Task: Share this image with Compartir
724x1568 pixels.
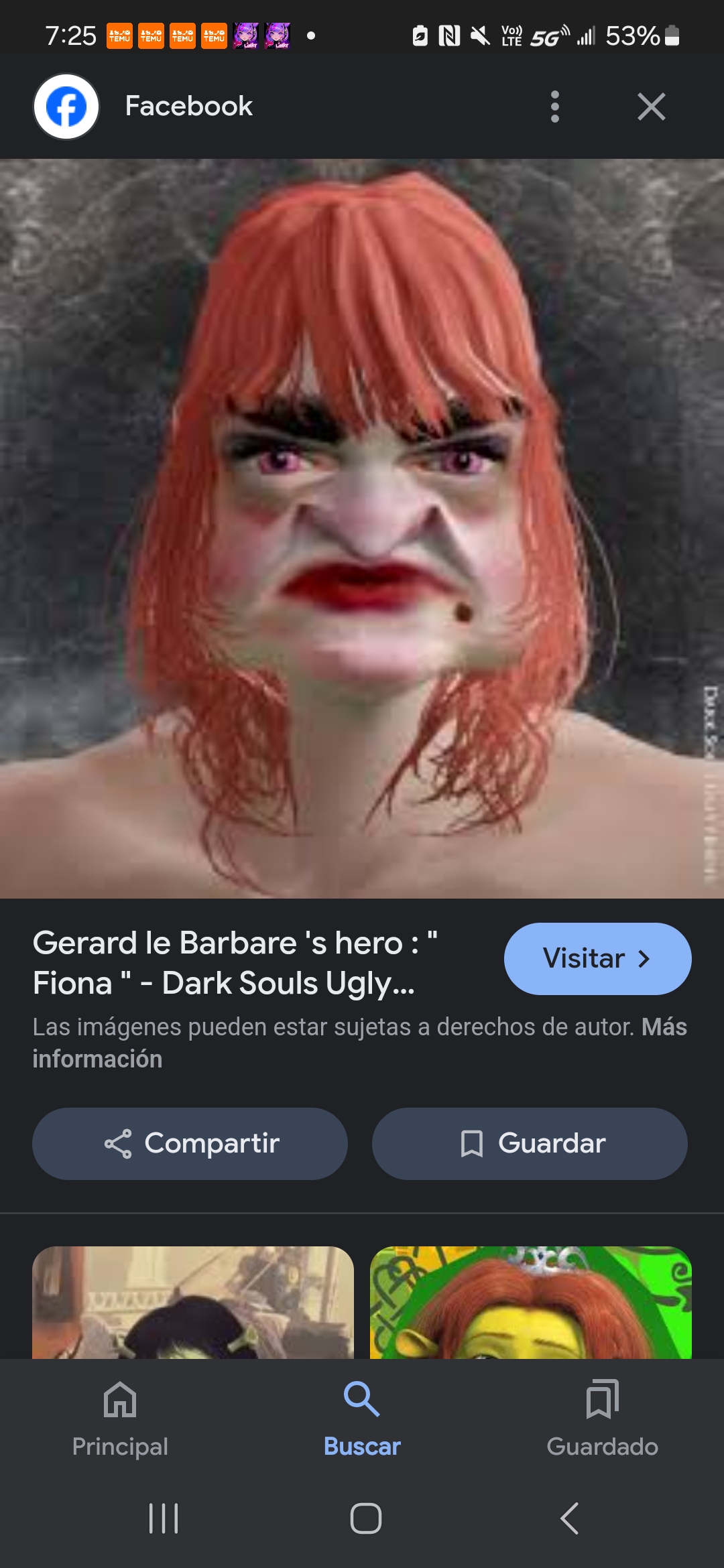Action: pyautogui.click(x=190, y=1144)
